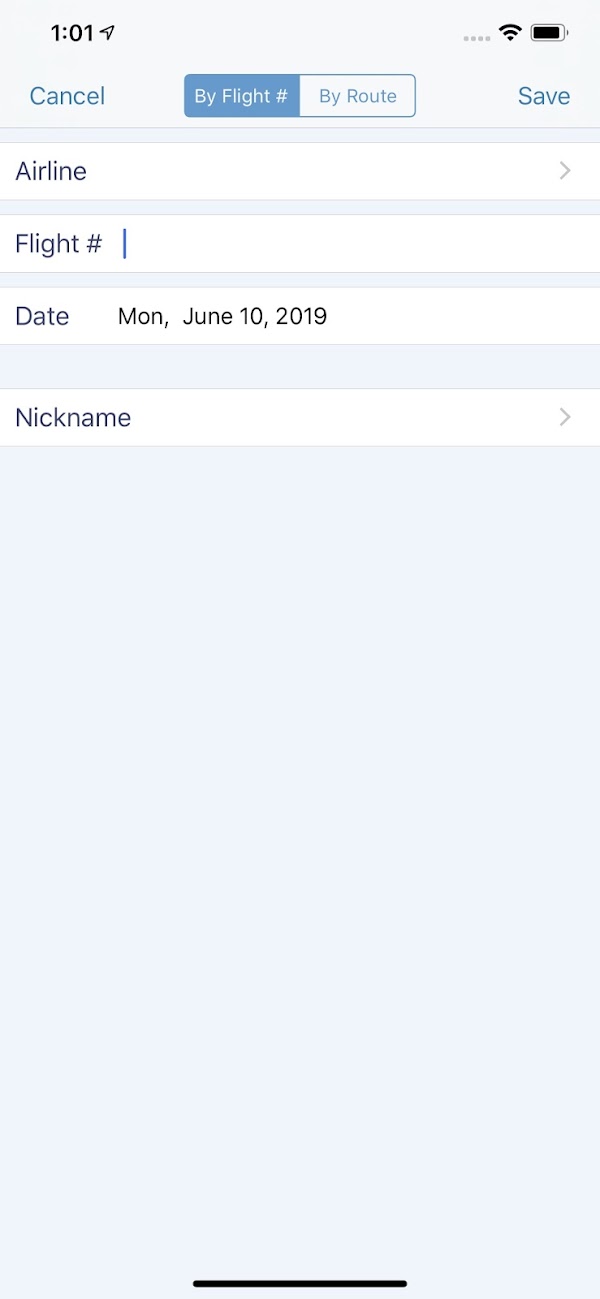Image resolution: width=600 pixels, height=1299 pixels.
Task: Cancel adding the flight
Action: click(x=67, y=96)
